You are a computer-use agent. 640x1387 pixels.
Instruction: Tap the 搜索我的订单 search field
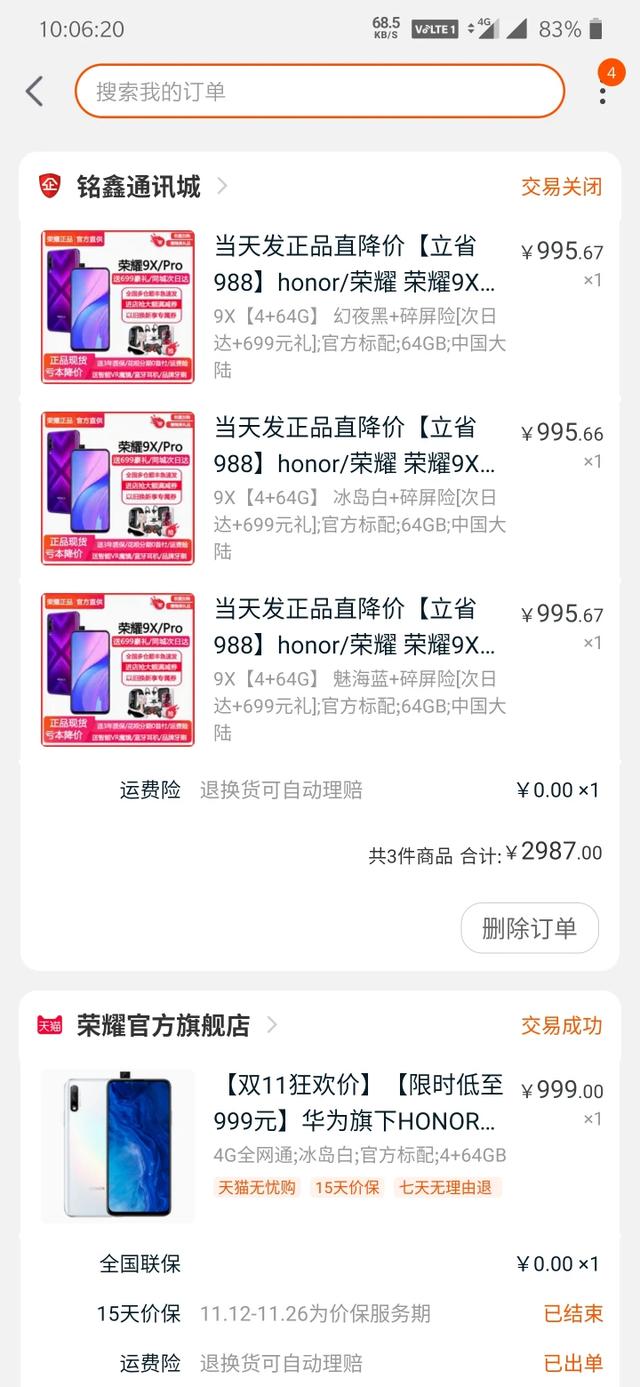[319, 92]
